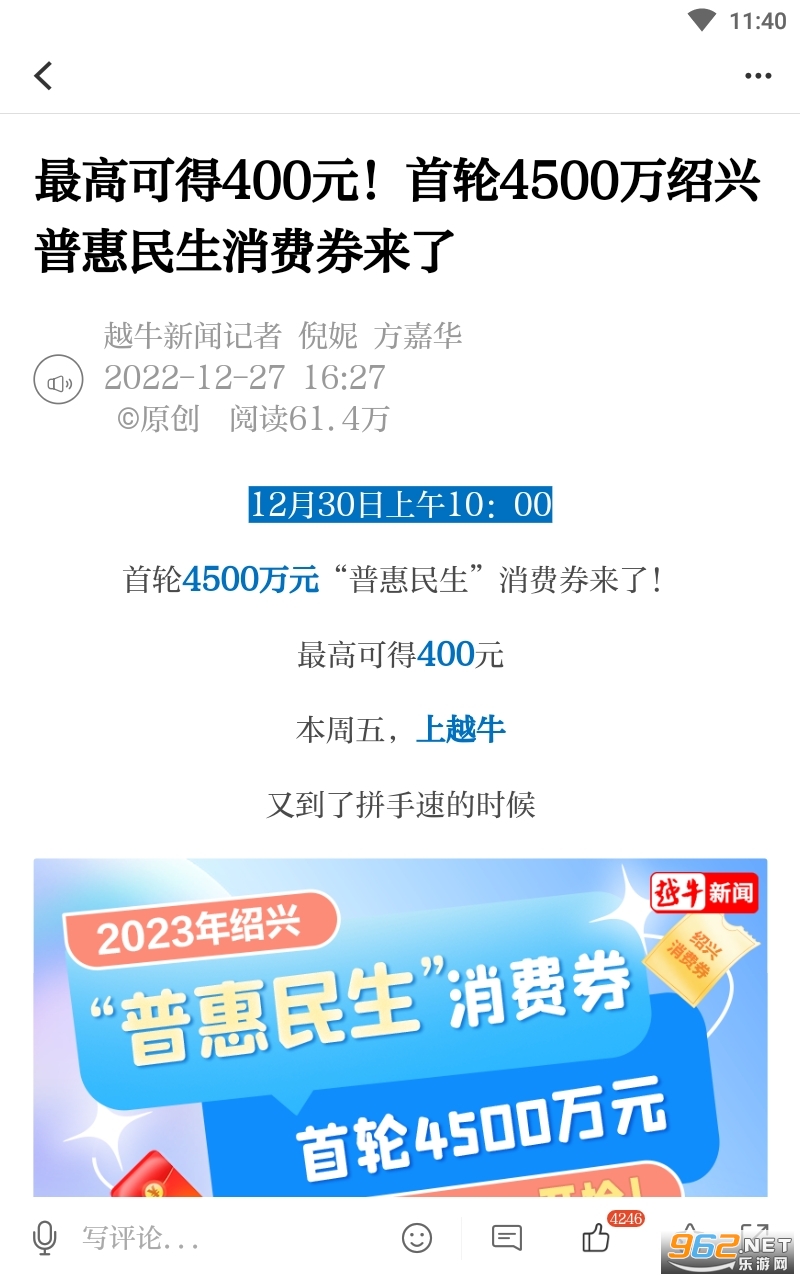Tap the 写评论 comment field
This screenshot has width=800, height=1280.
[x=200, y=1238]
